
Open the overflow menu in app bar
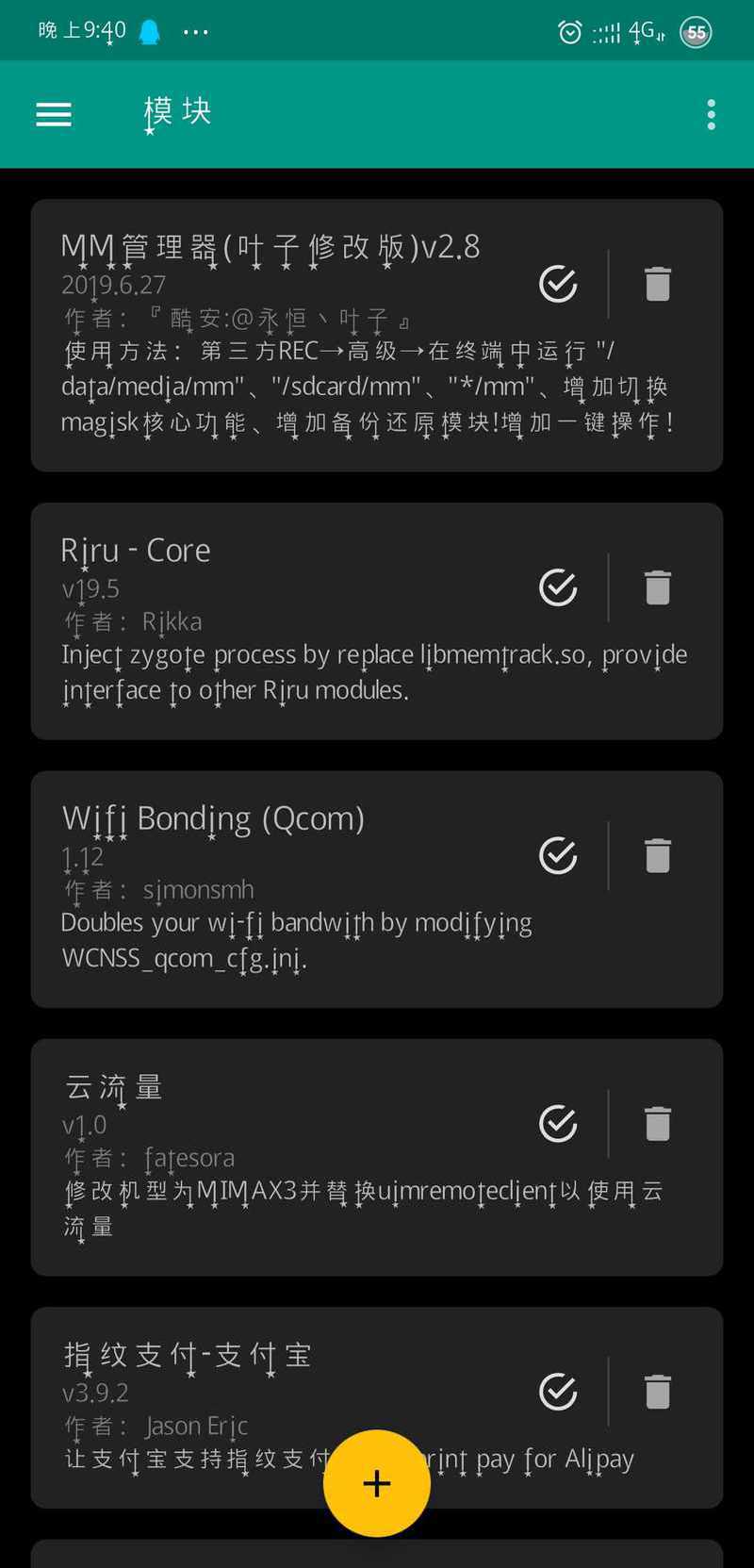point(711,114)
